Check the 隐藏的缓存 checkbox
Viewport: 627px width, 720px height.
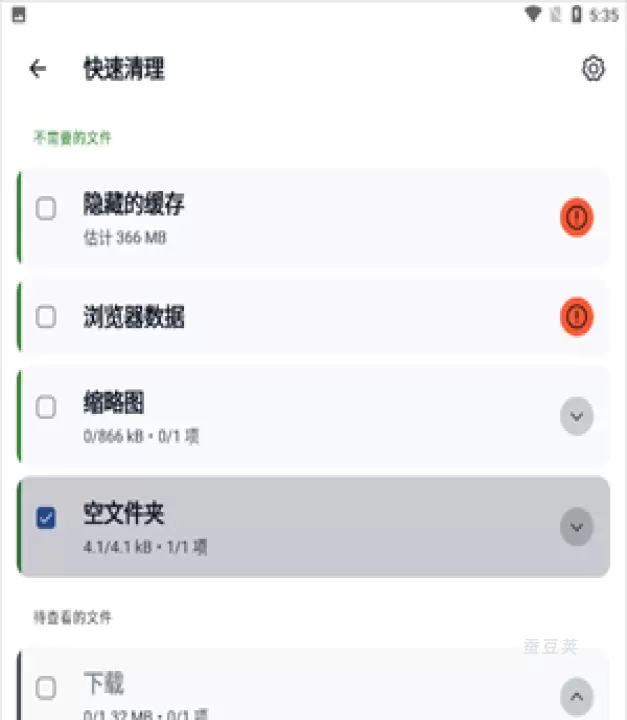pos(46,209)
